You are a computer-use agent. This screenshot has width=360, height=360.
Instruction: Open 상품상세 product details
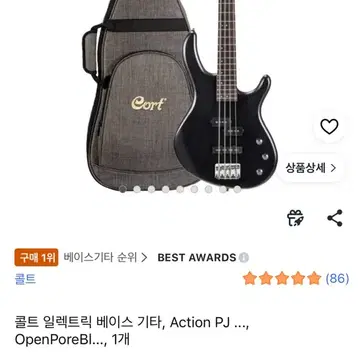tap(311, 168)
